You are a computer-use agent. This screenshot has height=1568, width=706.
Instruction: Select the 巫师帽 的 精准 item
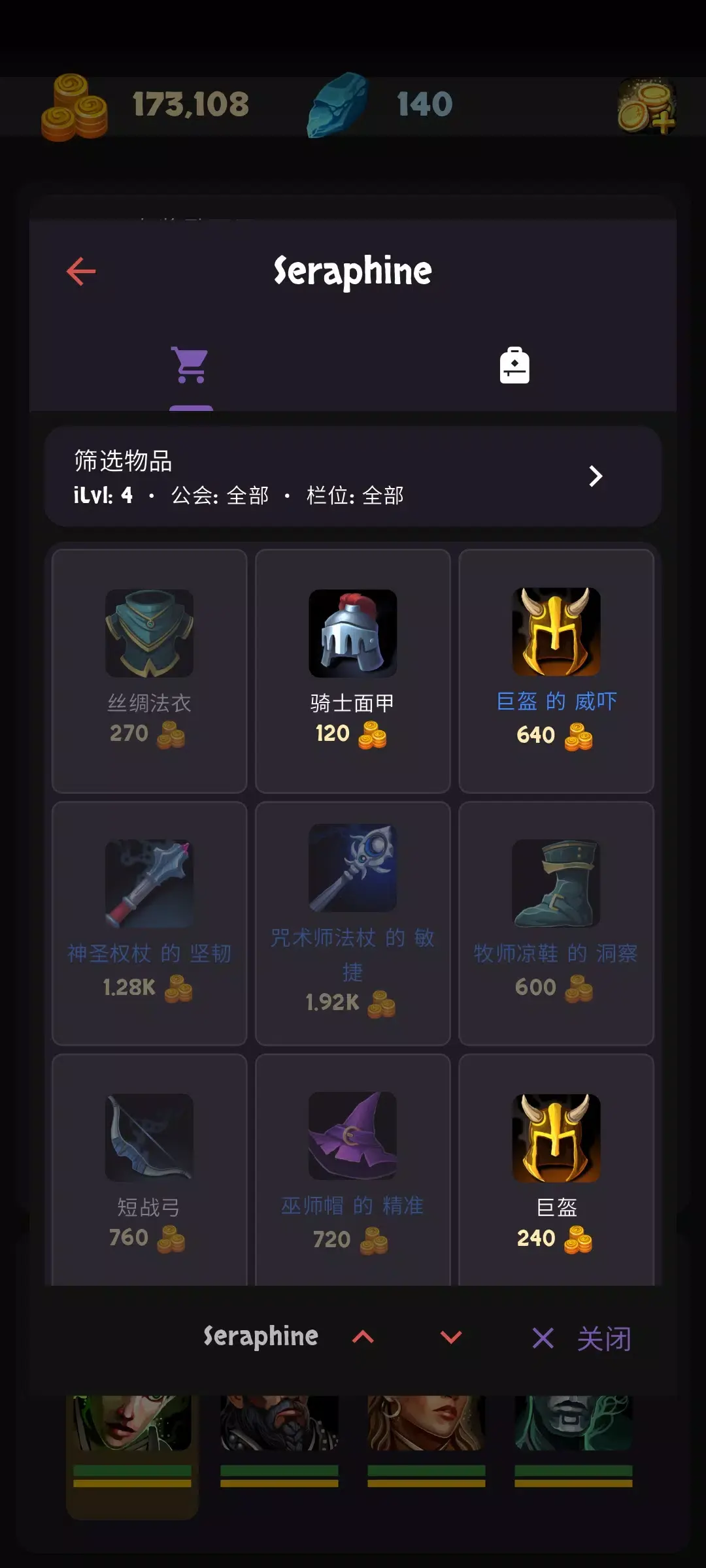click(352, 1169)
